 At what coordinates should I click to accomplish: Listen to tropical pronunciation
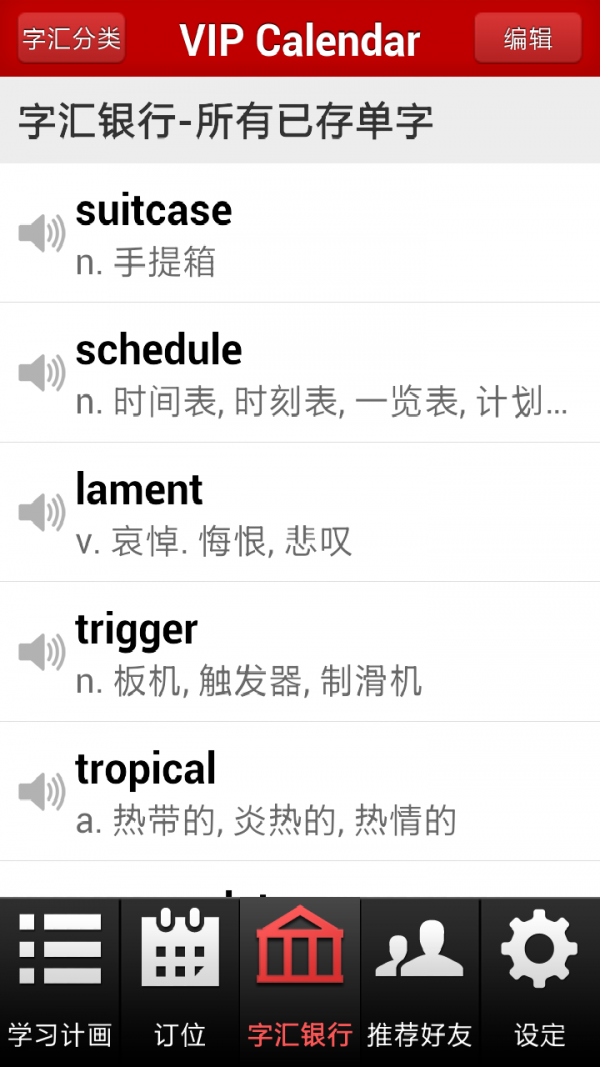pos(42,792)
